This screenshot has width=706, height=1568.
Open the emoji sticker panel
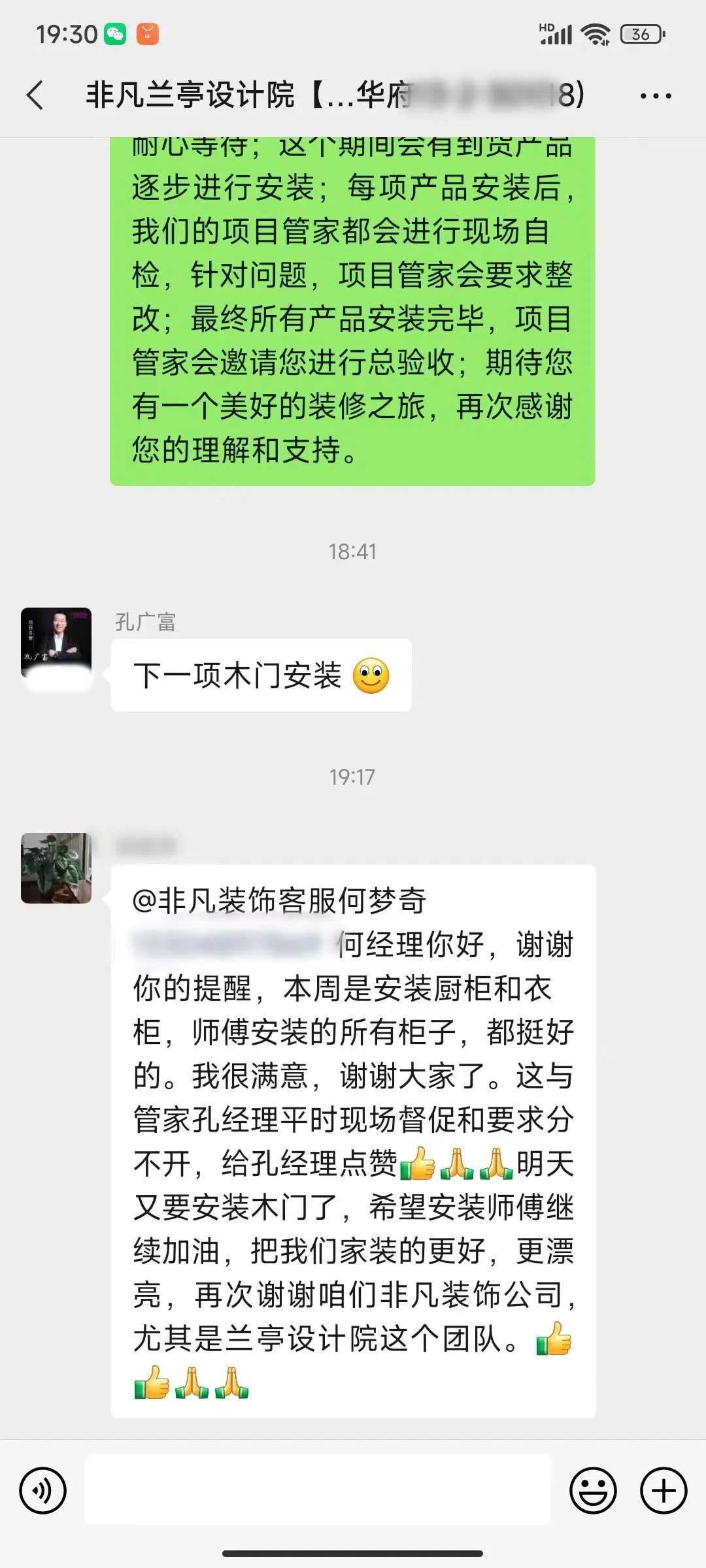[593, 1490]
